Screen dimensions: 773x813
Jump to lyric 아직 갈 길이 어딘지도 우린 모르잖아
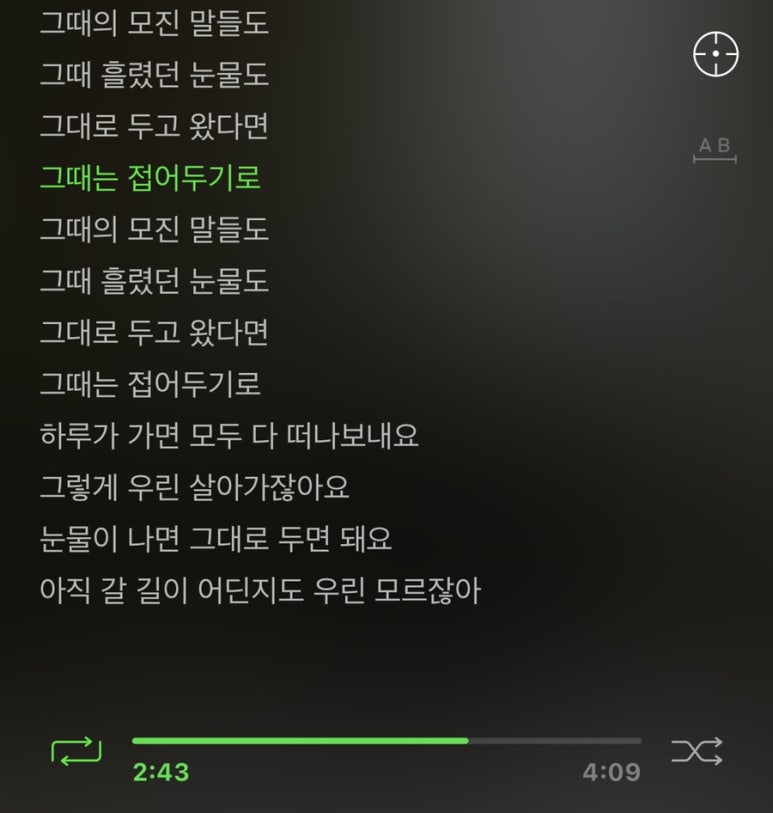[x=259, y=590]
